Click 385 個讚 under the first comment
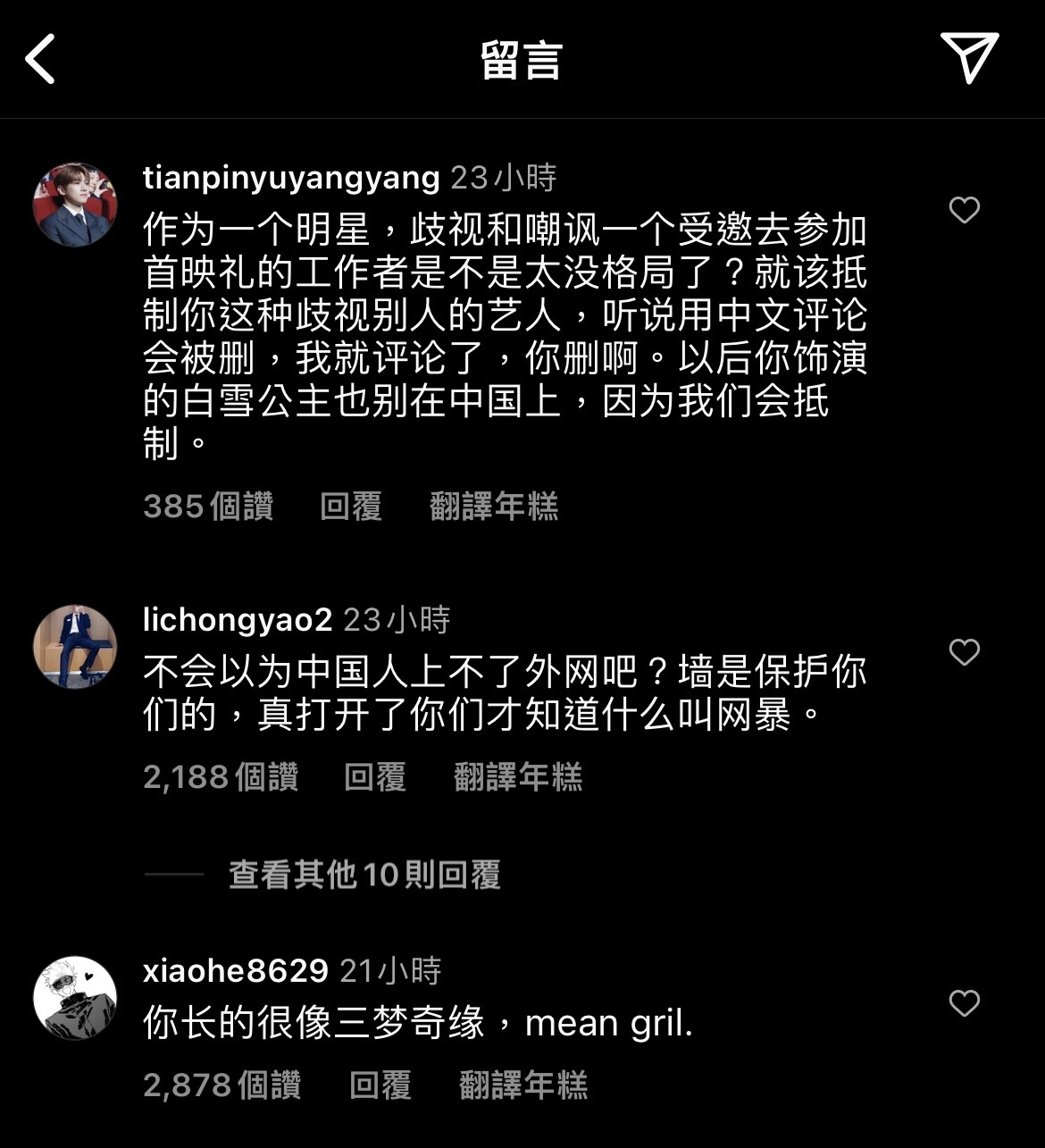The width and height of the screenshot is (1045, 1148). pos(208,507)
